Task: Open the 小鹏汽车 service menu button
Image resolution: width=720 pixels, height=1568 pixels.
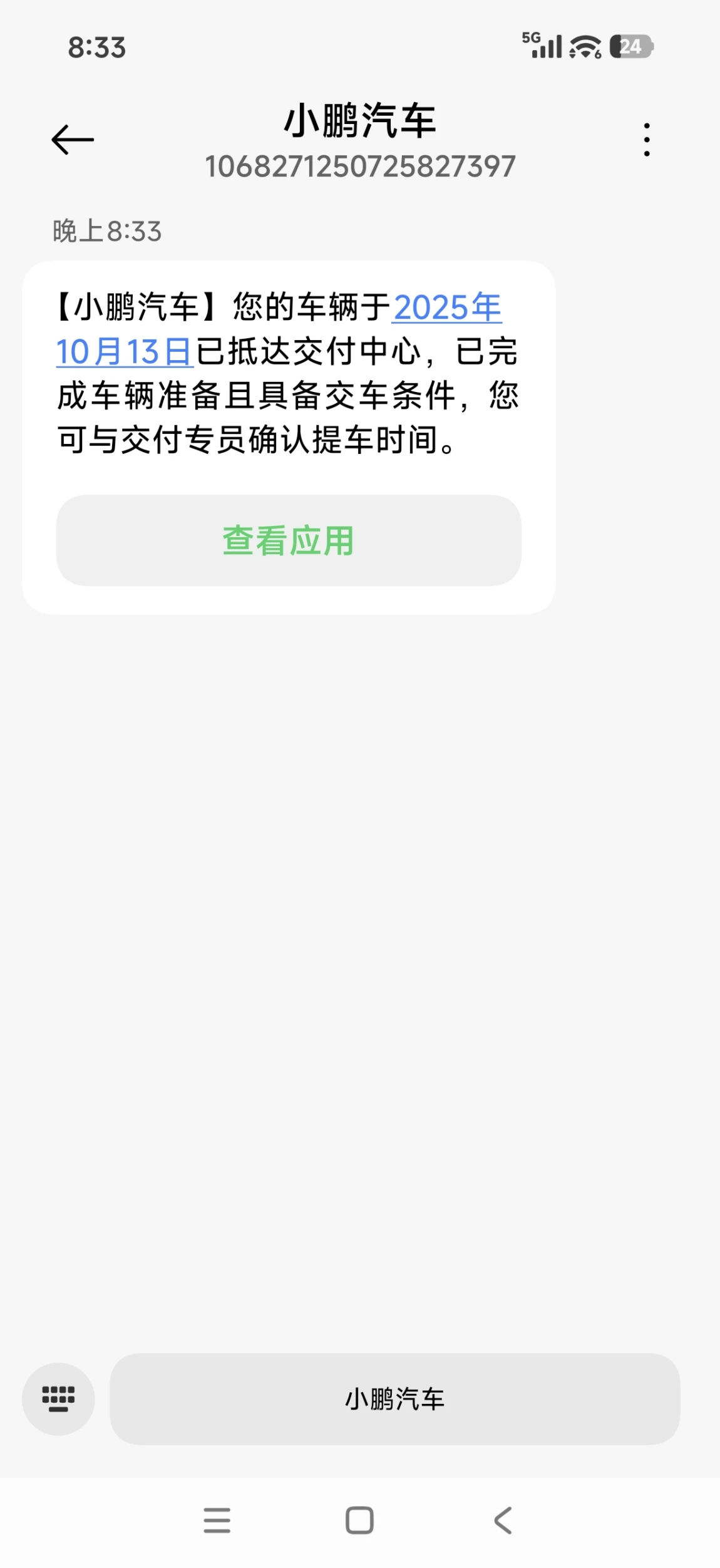Action: click(x=394, y=1399)
